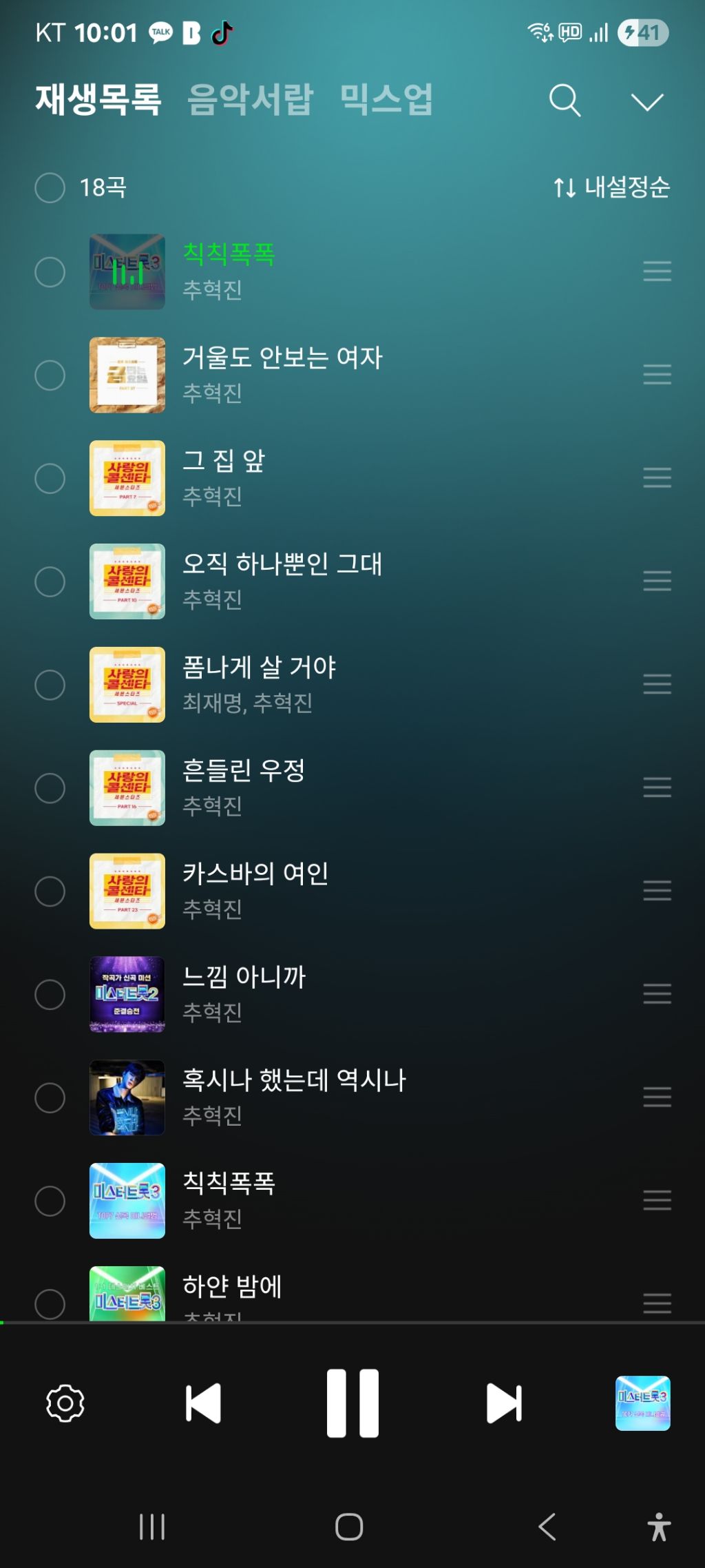Switch to the 음악서랍 tab
This screenshot has width=705, height=1568.
coord(250,99)
